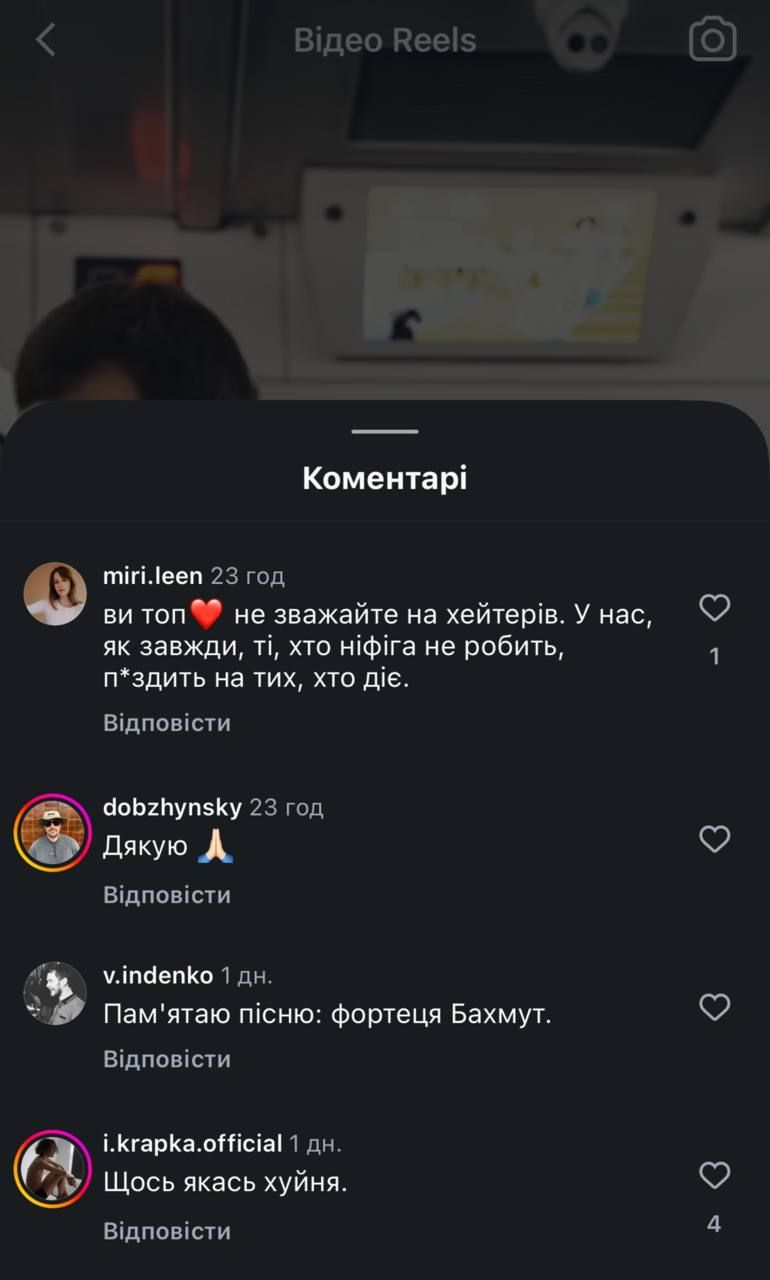View dobzhynsky's story from the avatar
This screenshot has height=1280, width=770.
[x=53, y=833]
